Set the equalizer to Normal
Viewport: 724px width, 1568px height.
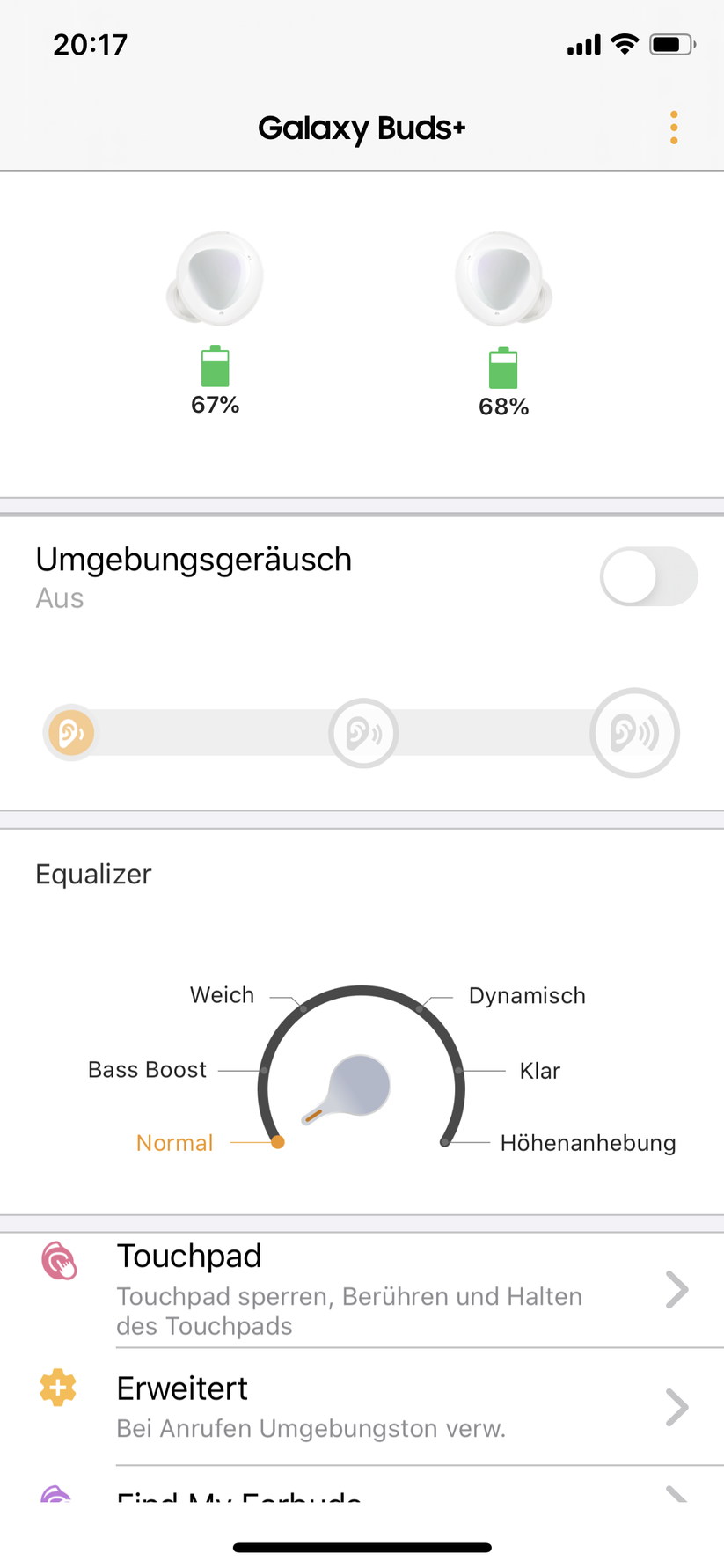(175, 1143)
